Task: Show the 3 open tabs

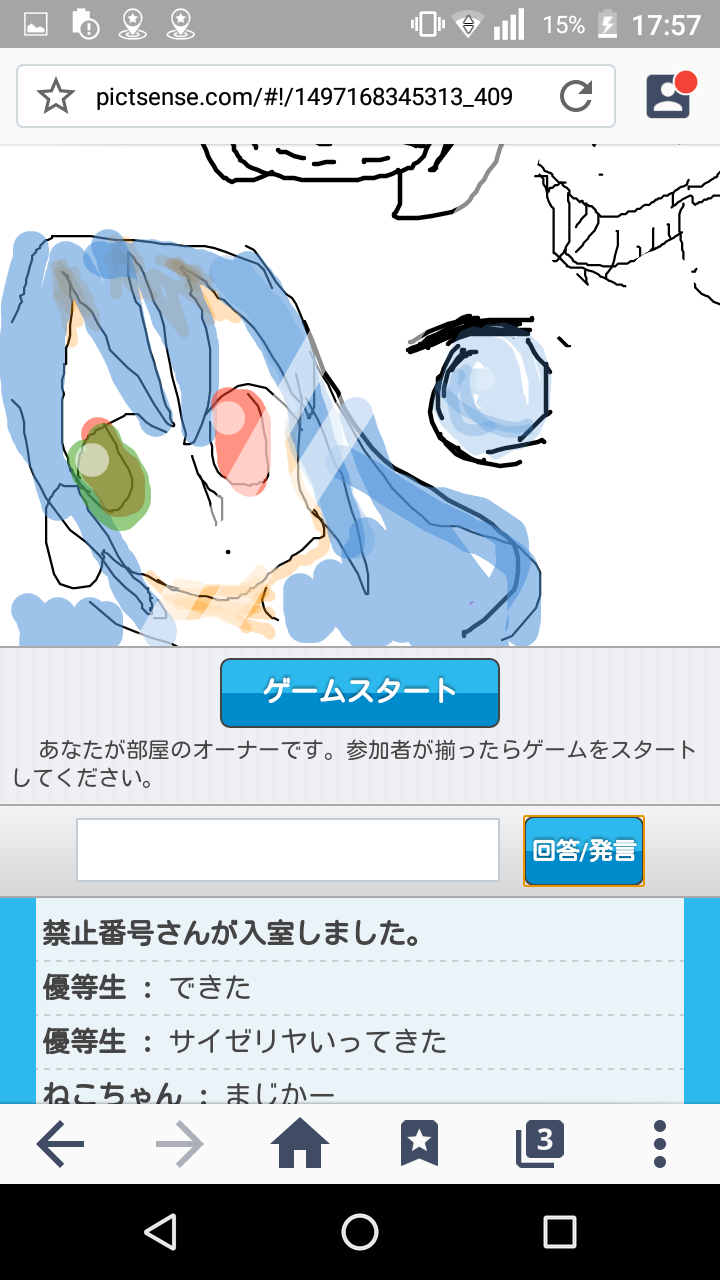Action: point(540,1144)
